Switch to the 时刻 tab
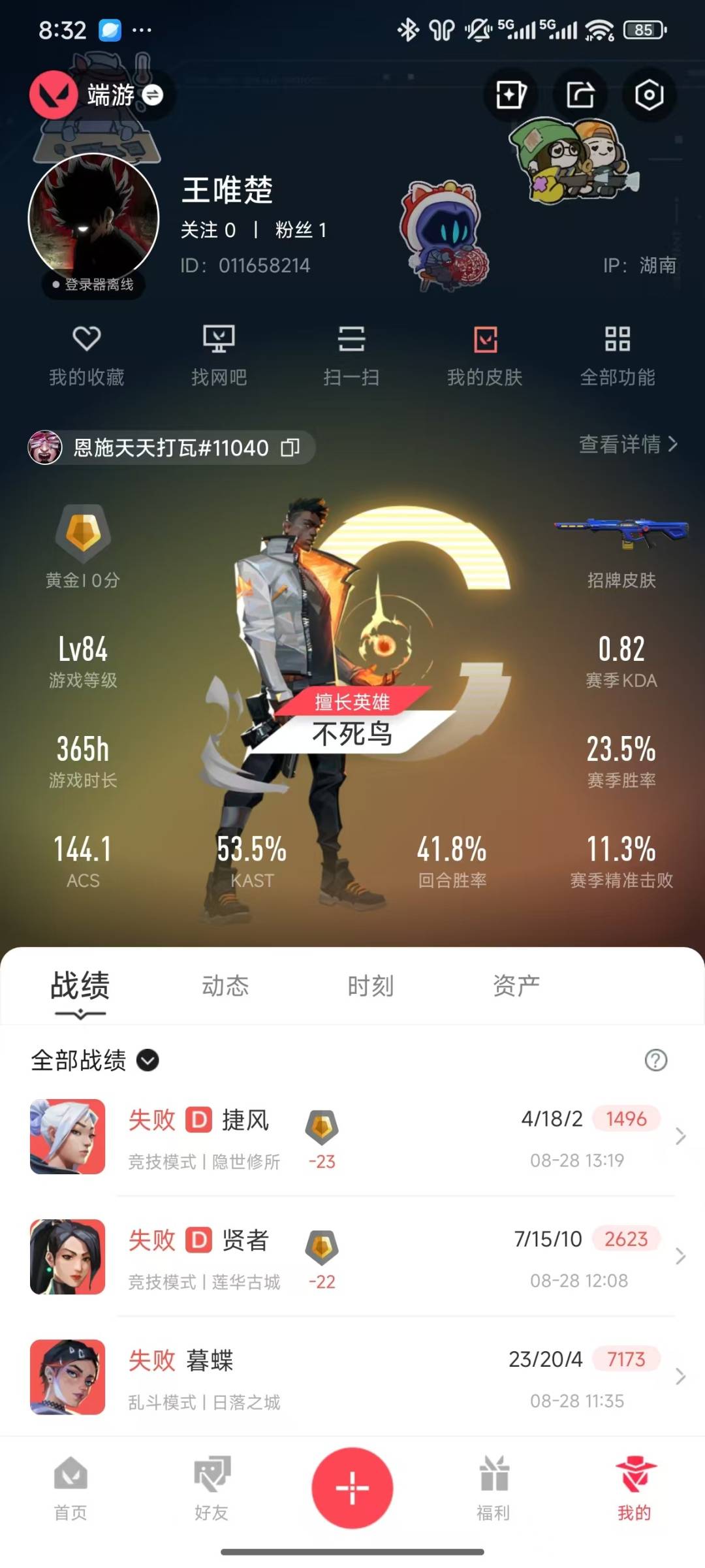 [x=371, y=985]
